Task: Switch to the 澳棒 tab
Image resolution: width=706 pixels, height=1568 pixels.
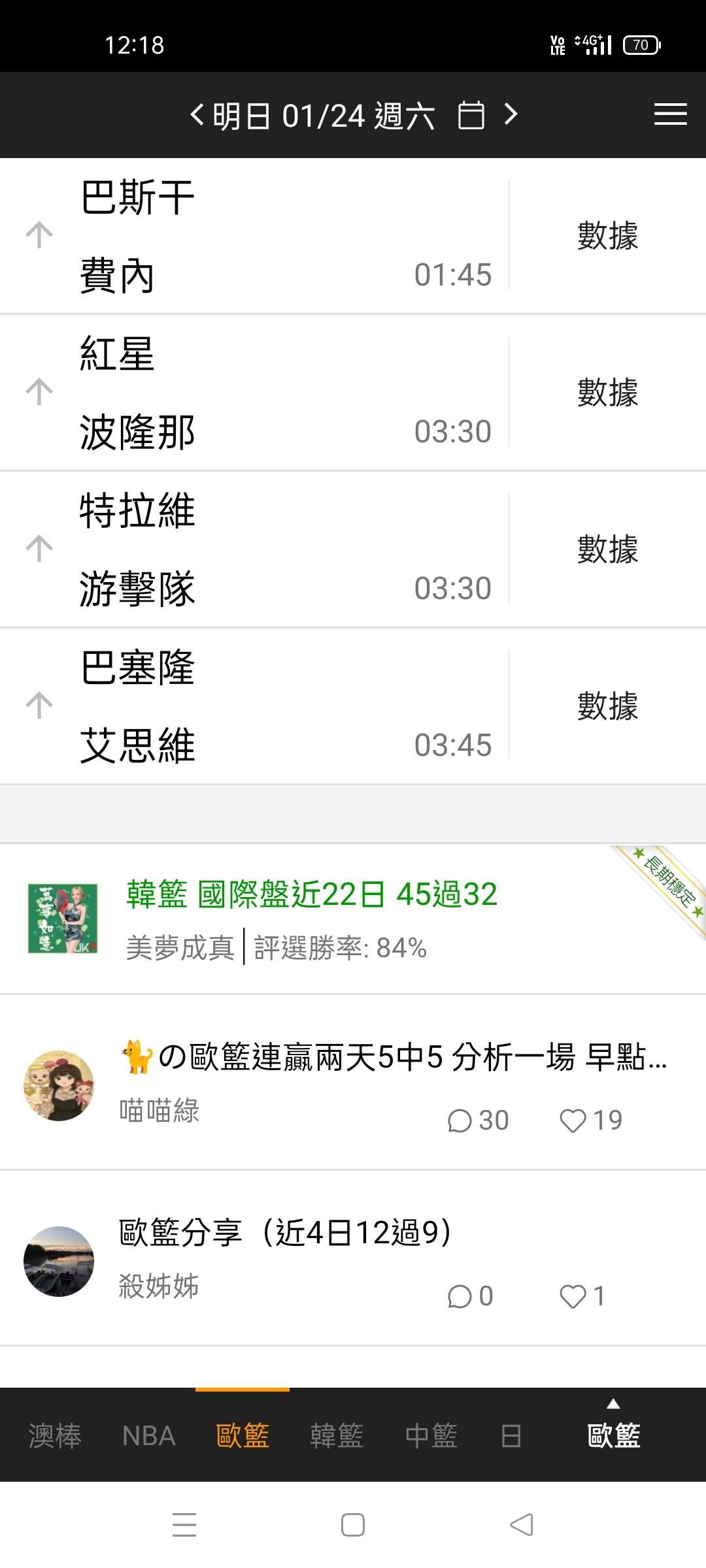Action: (x=55, y=1436)
